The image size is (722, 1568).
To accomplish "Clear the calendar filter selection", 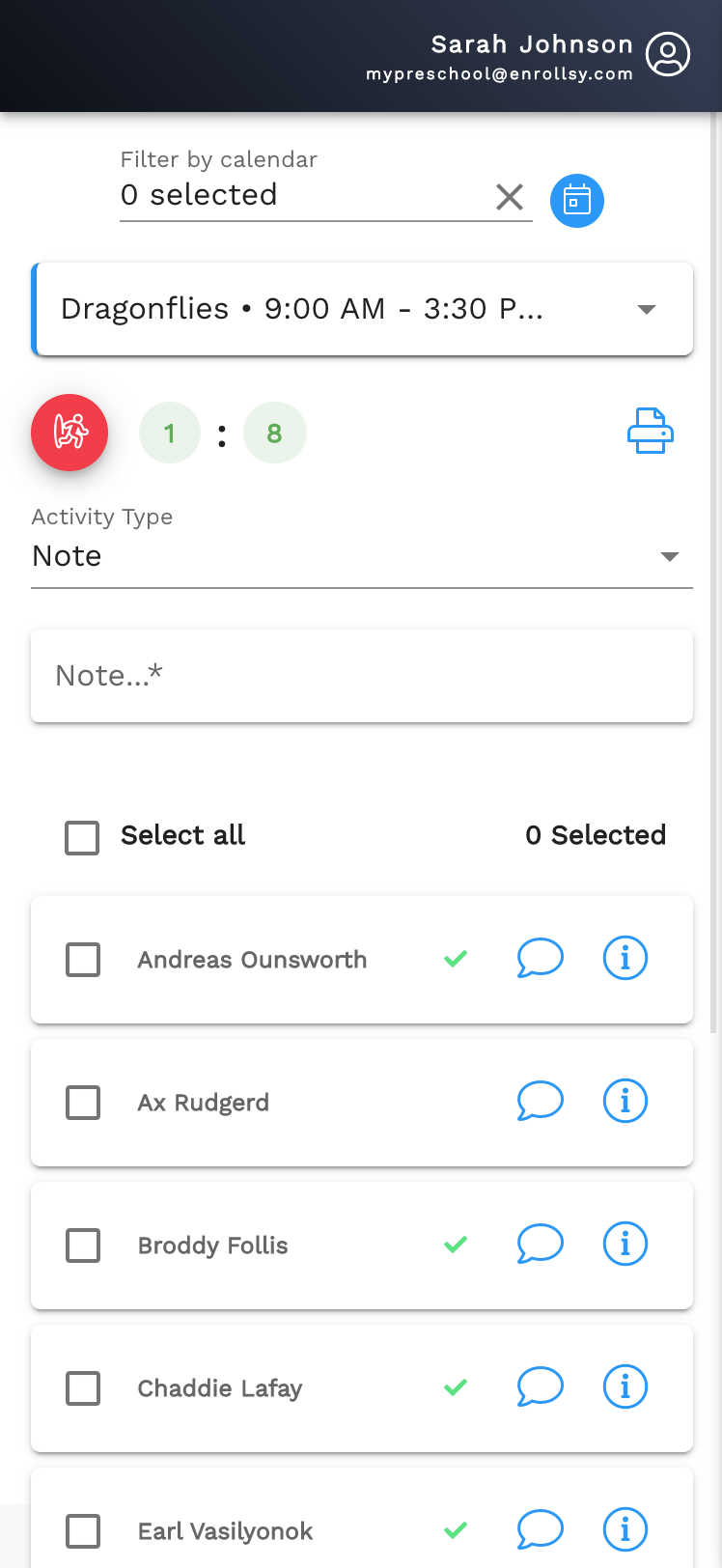I will point(510,197).
